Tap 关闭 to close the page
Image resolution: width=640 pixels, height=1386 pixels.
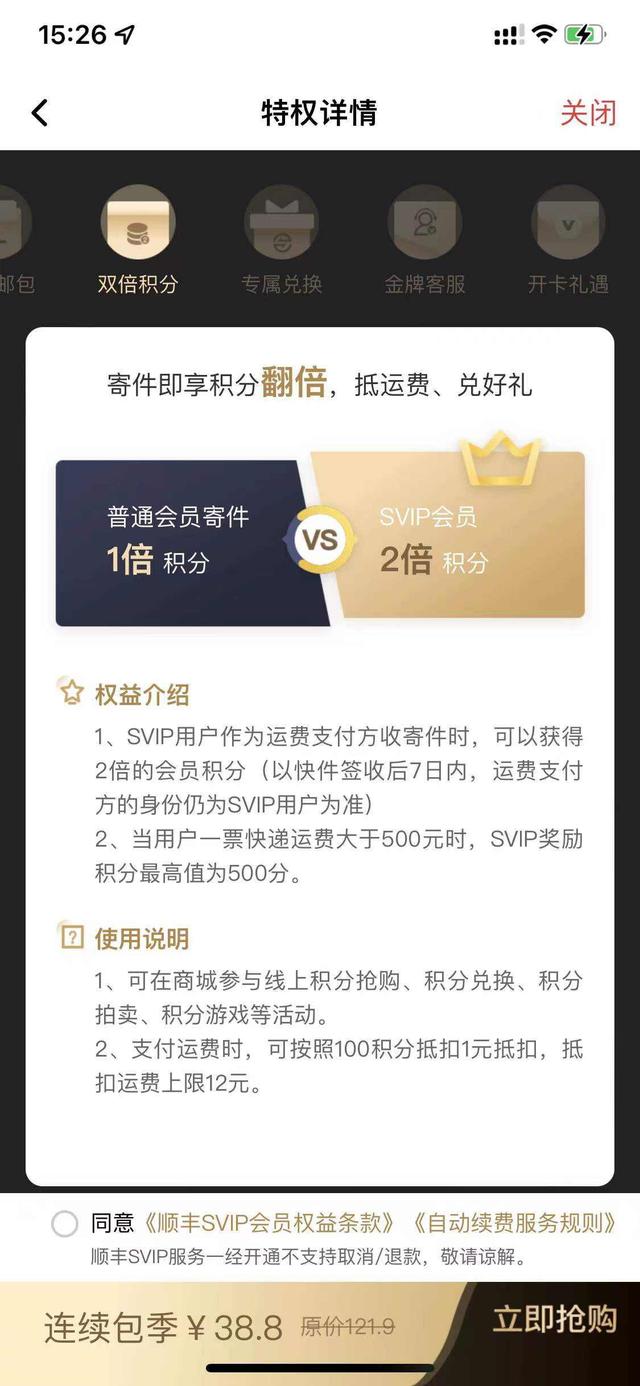click(x=587, y=113)
